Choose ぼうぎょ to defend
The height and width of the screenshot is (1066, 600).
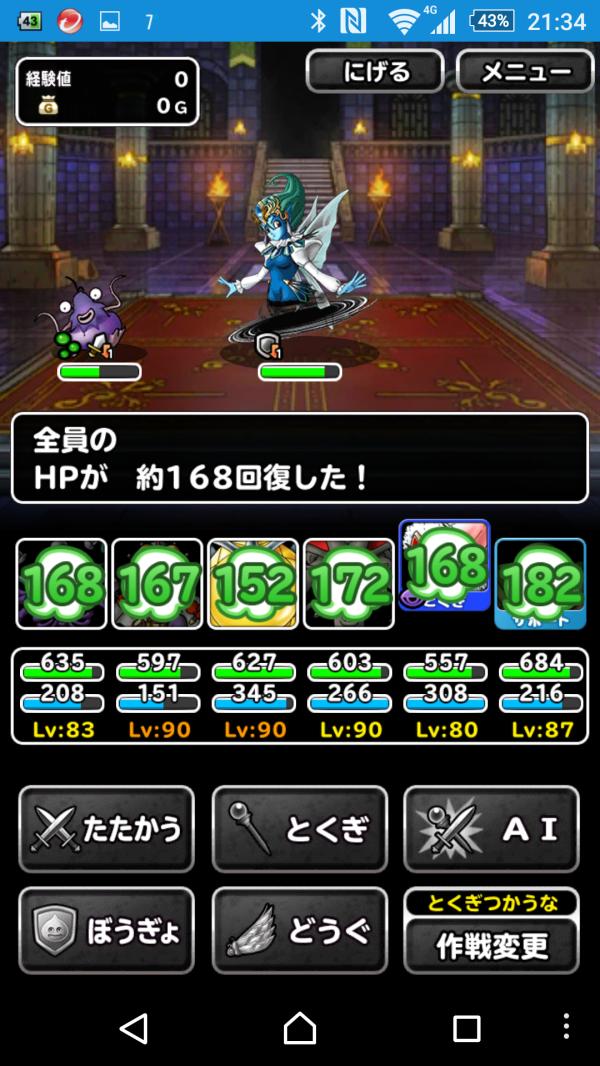click(106, 930)
